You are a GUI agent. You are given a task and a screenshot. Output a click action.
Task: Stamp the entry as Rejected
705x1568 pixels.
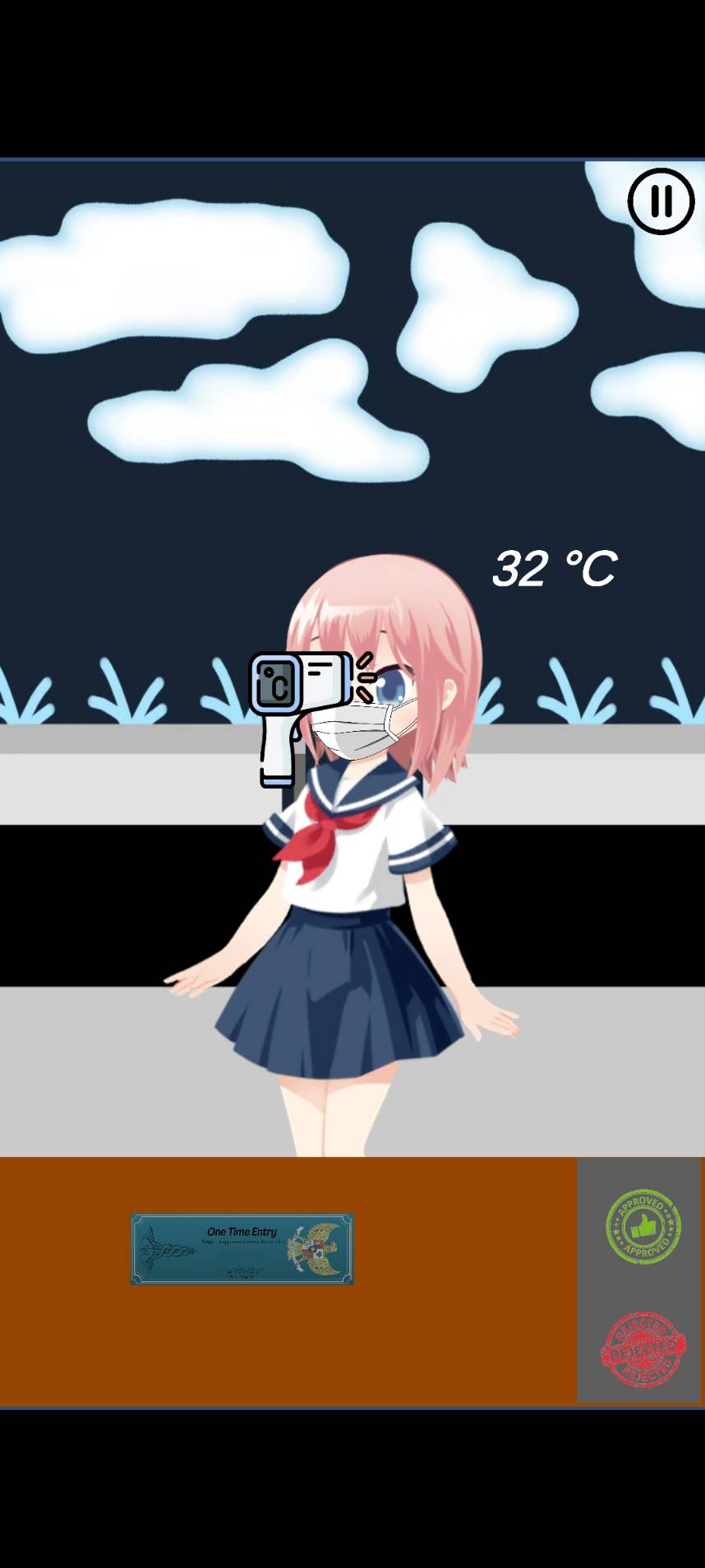[x=643, y=1349]
